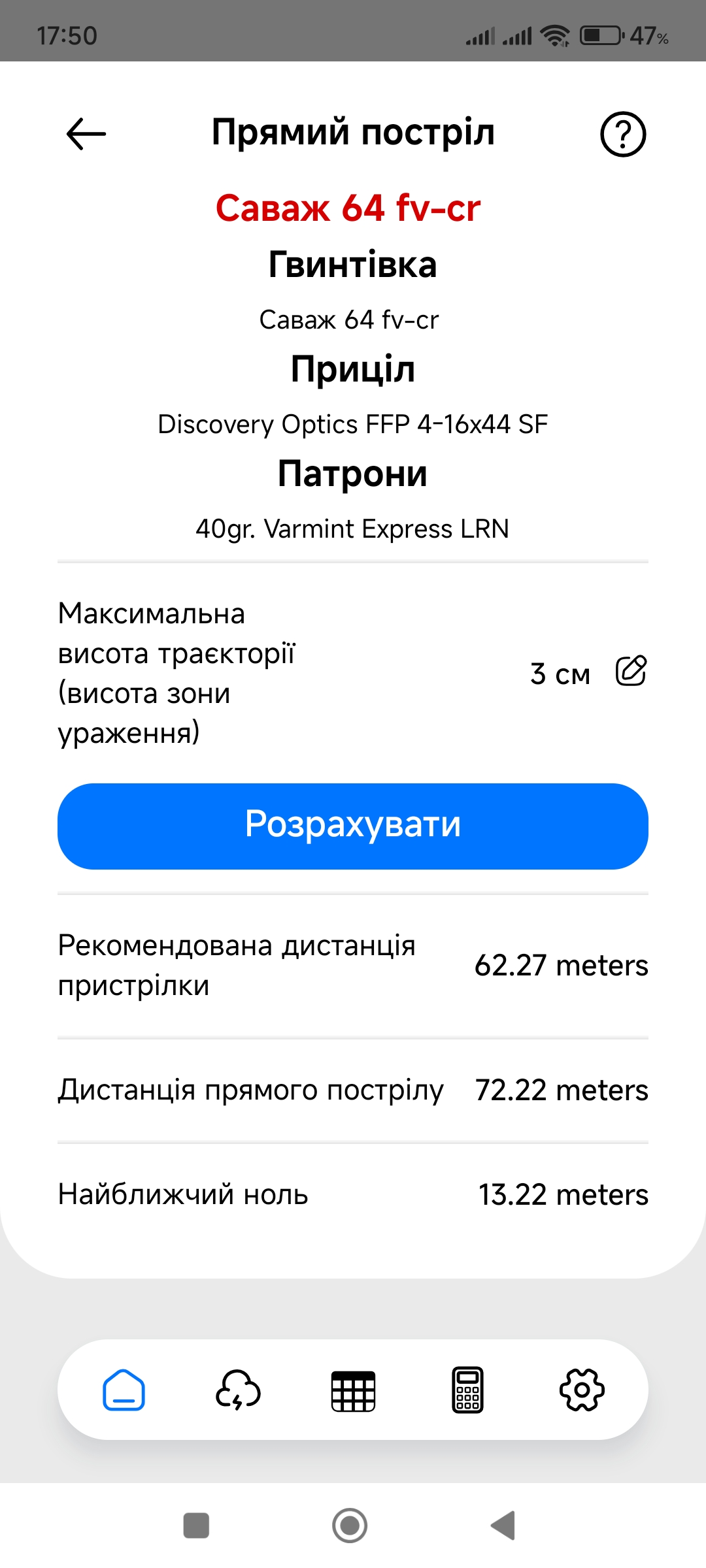This screenshot has width=706, height=1568.
Task: Open the cloud weather tab
Action: point(238,1390)
